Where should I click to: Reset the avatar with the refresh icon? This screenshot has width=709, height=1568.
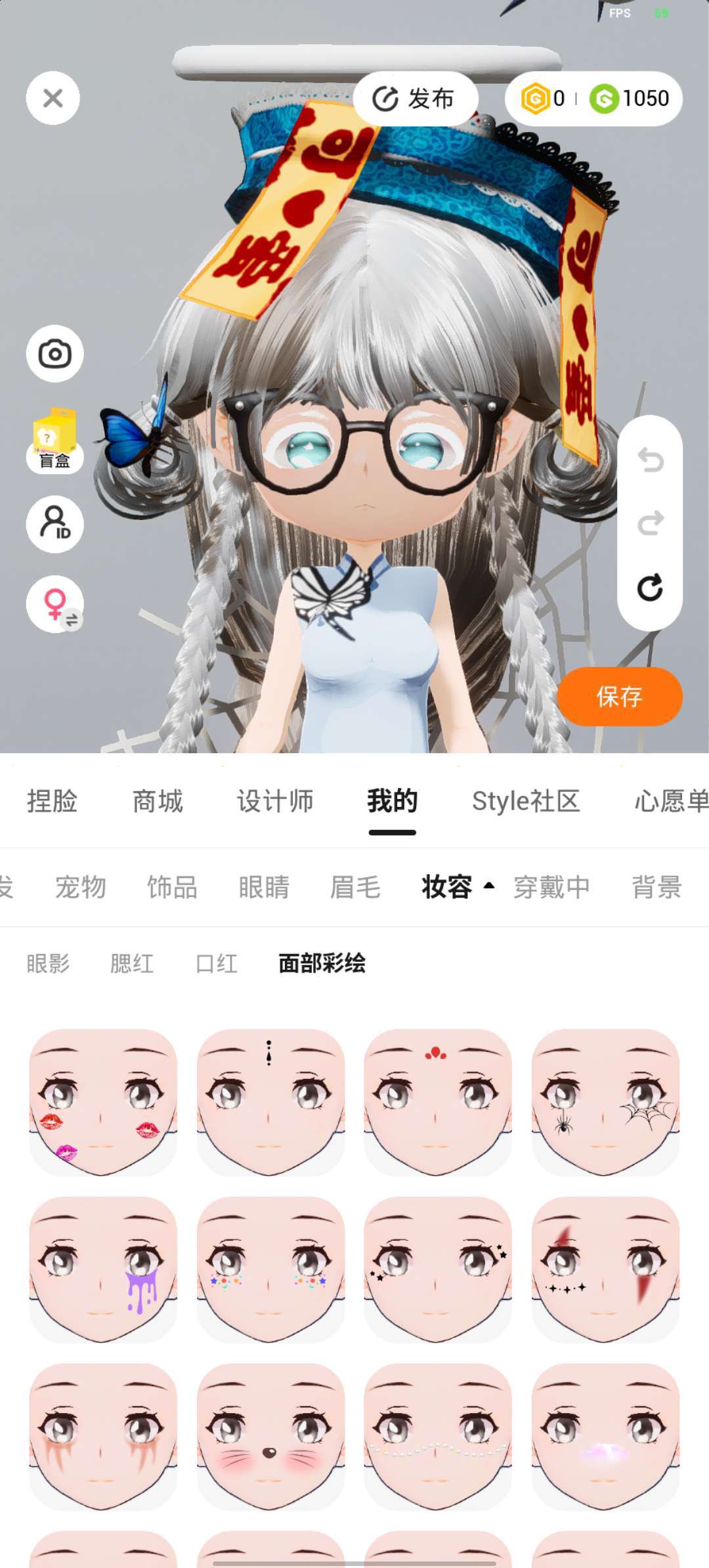coord(650,588)
